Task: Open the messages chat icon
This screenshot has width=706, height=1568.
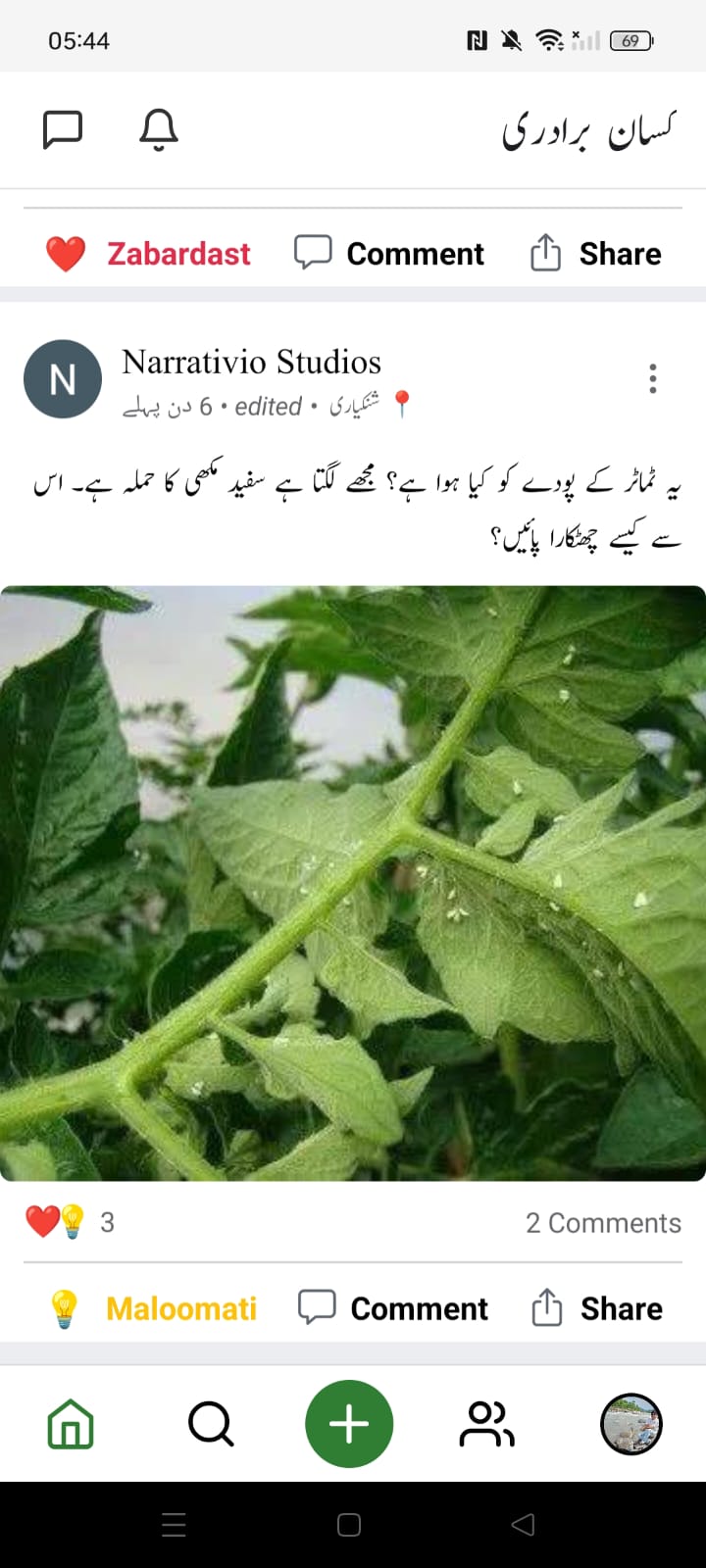Action: tap(63, 129)
